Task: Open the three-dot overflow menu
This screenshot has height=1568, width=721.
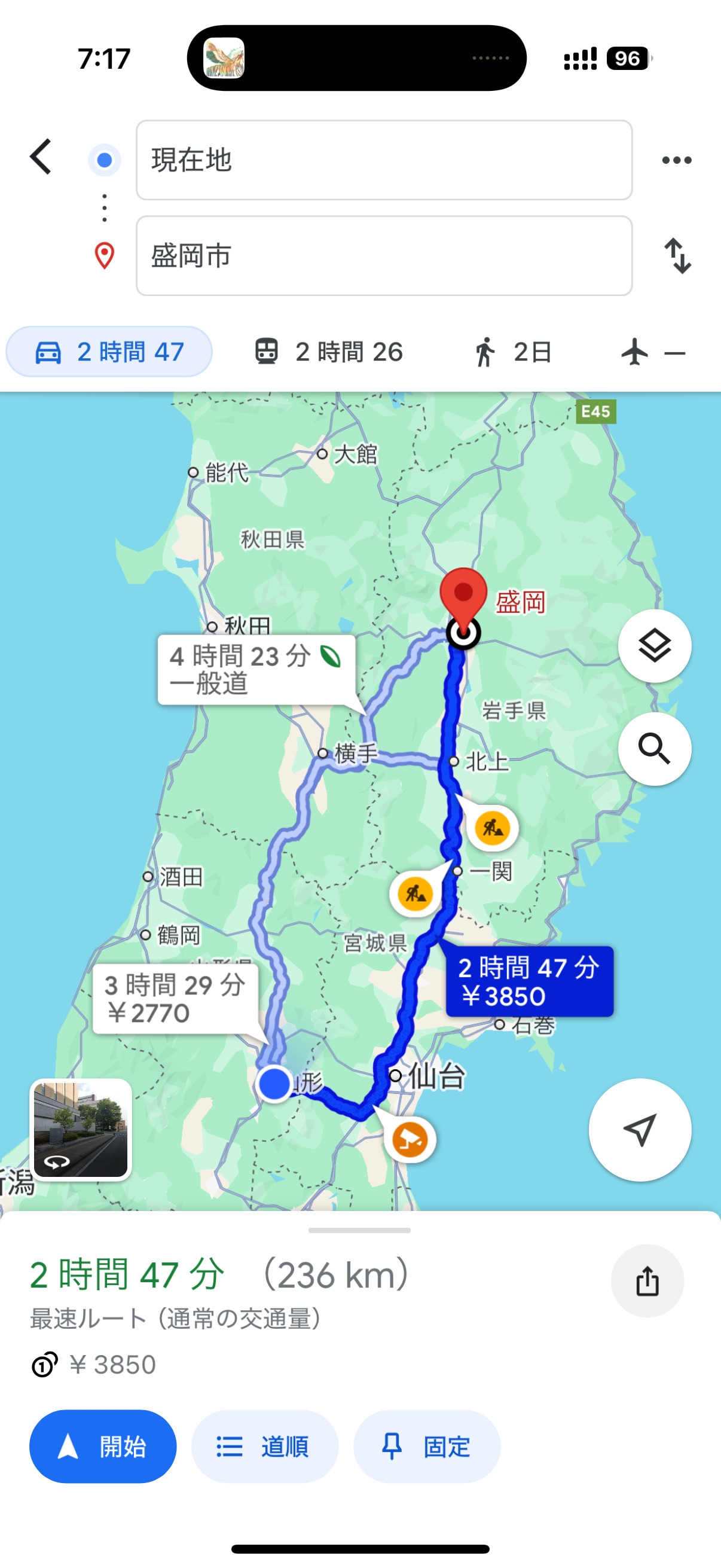Action: 677,160
